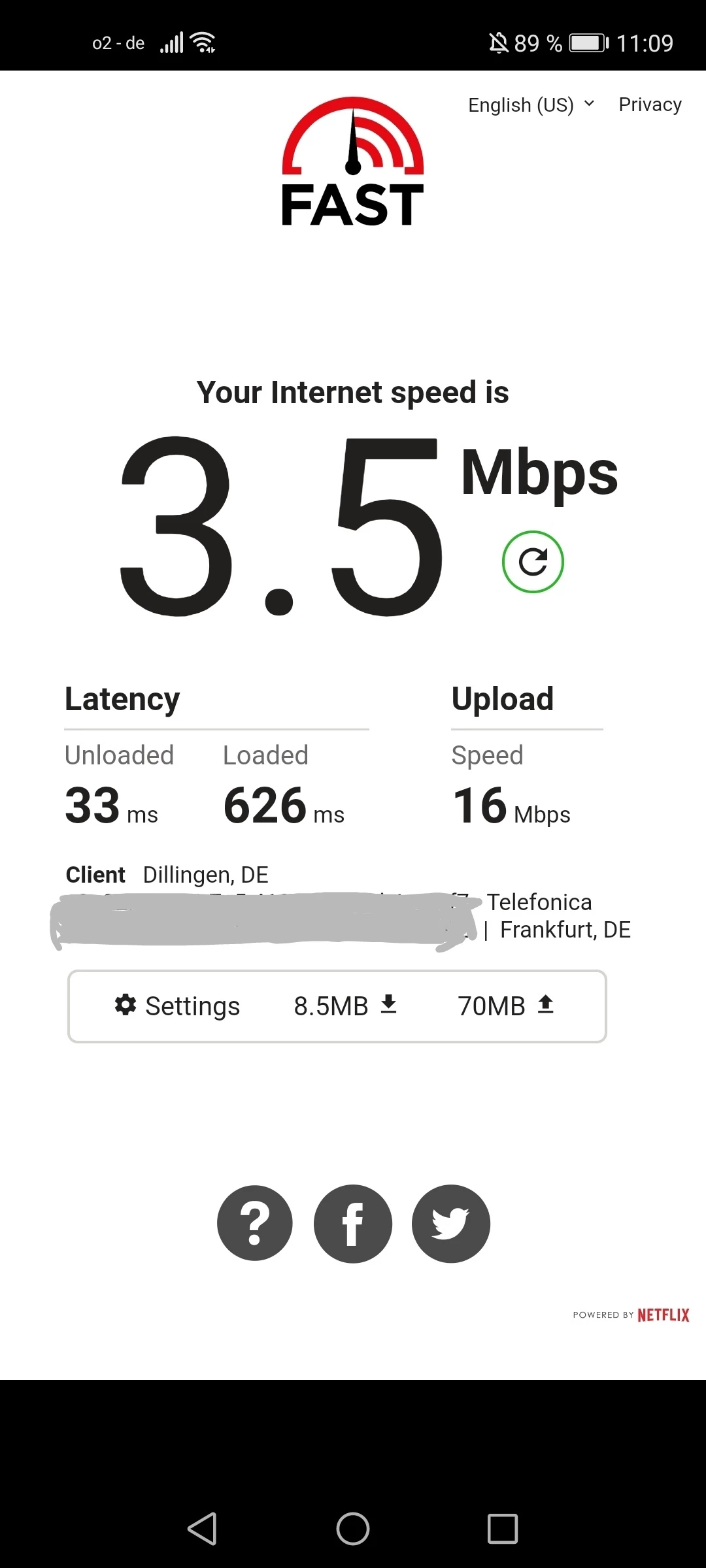Viewport: 706px width, 1568px height.
Task: Share the result on Twitter
Action: point(451,1223)
